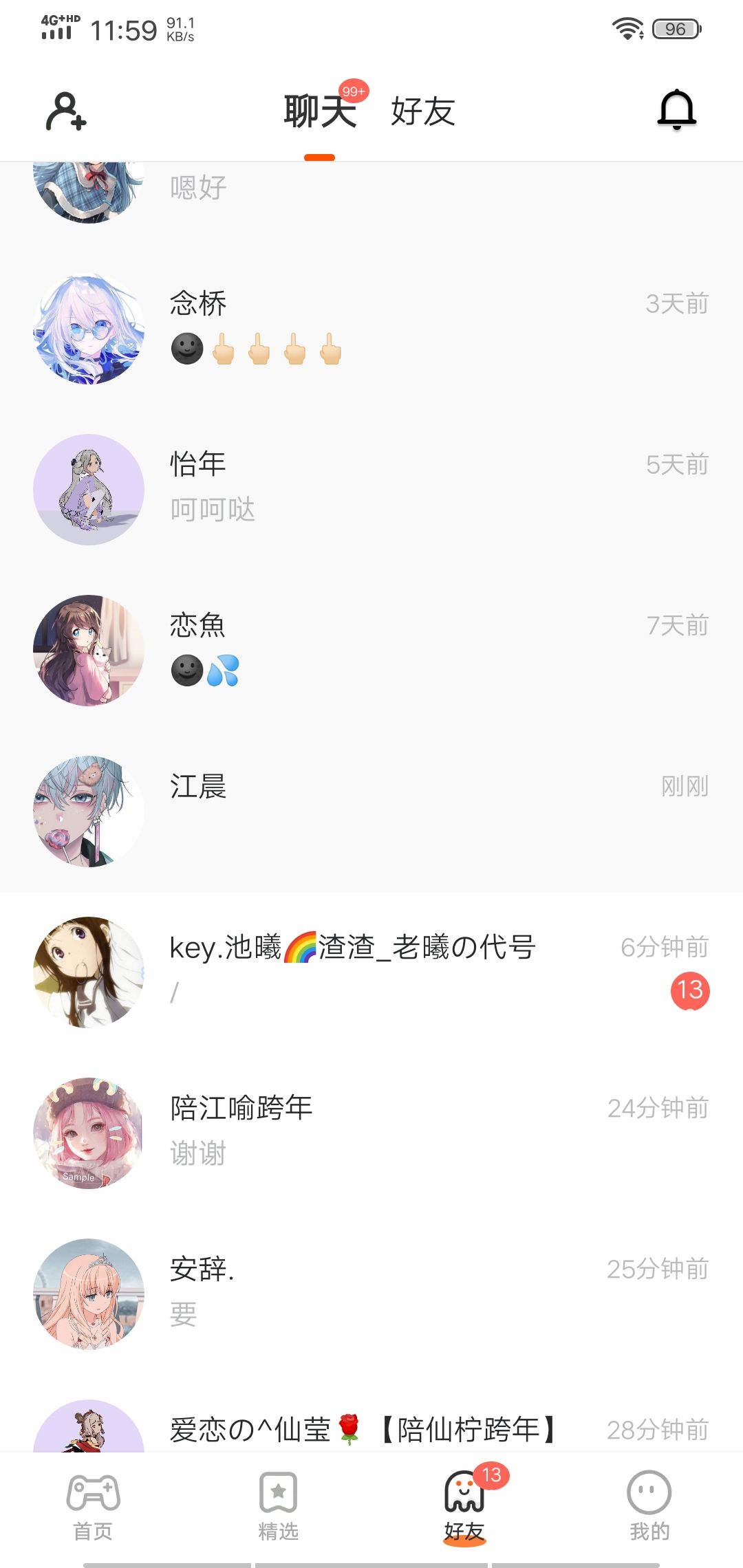Open the chat with 怡年

371,489
